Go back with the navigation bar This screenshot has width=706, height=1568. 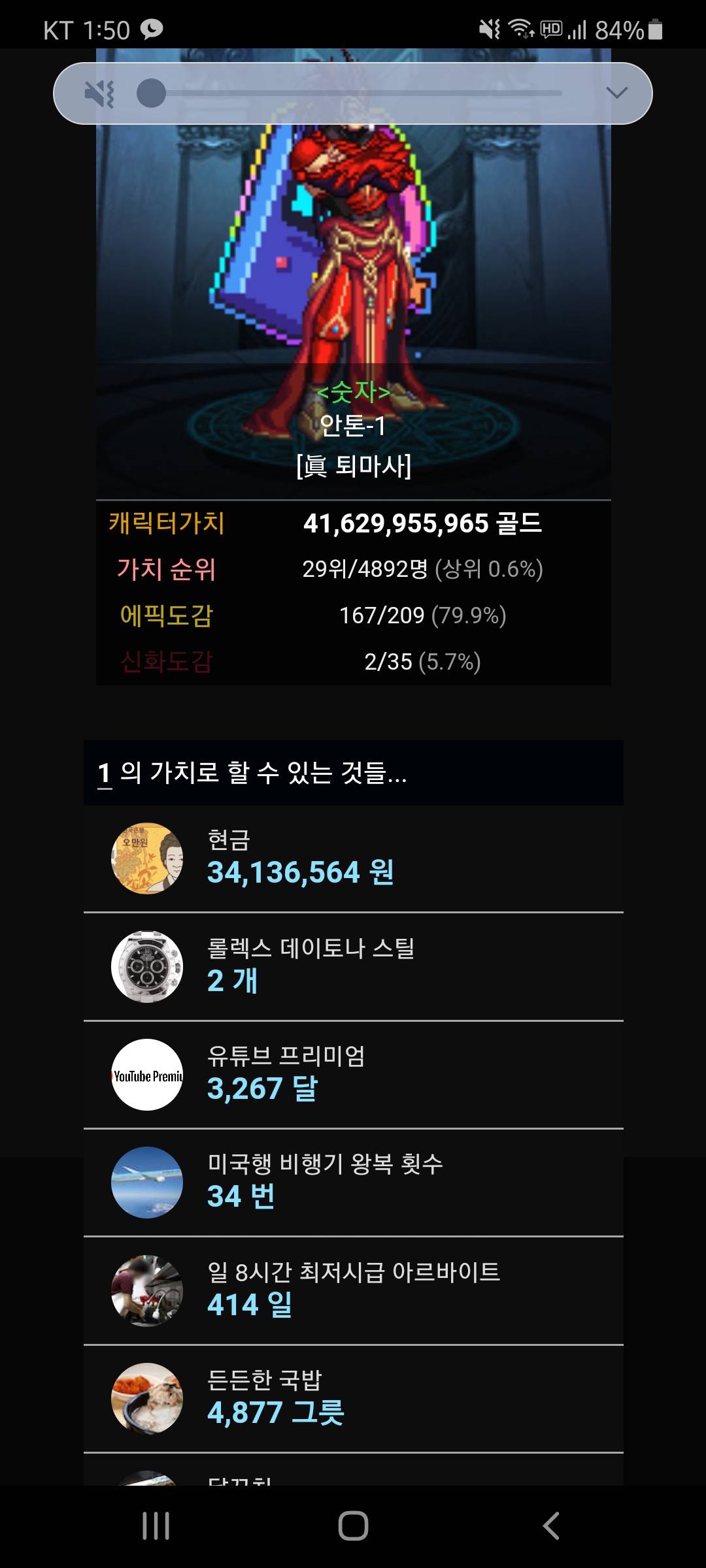[x=551, y=1526]
